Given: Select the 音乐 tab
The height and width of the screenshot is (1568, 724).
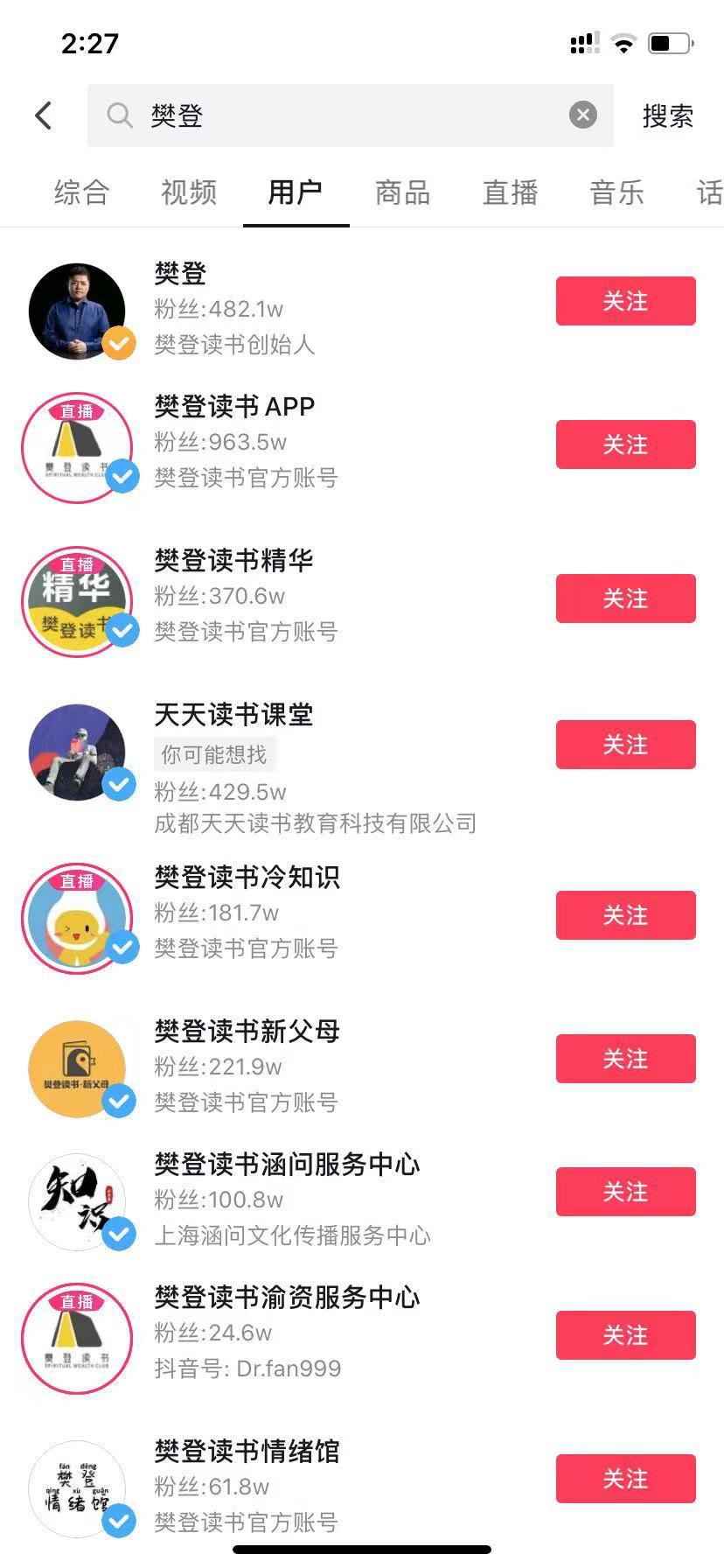Looking at the screenshot, I should (x=616, y=192).
